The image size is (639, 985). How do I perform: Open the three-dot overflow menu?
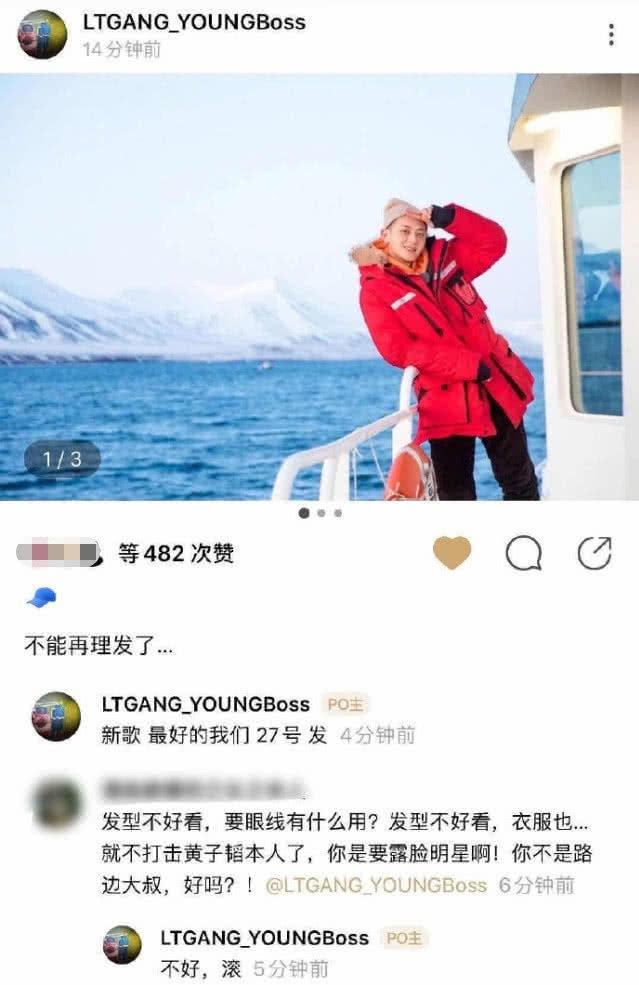point(610,35)
